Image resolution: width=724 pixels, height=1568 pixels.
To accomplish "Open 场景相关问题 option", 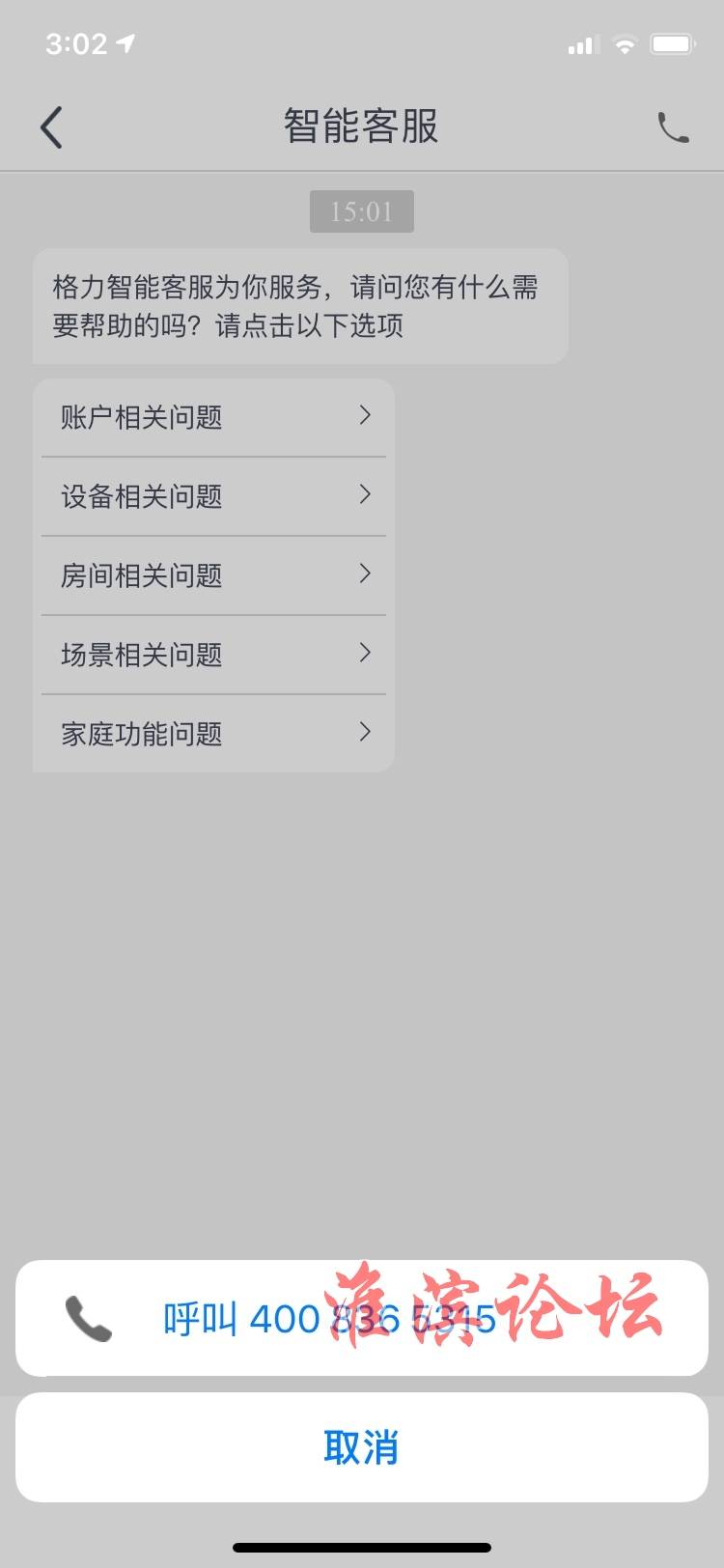I will click(x=213, y=655).
